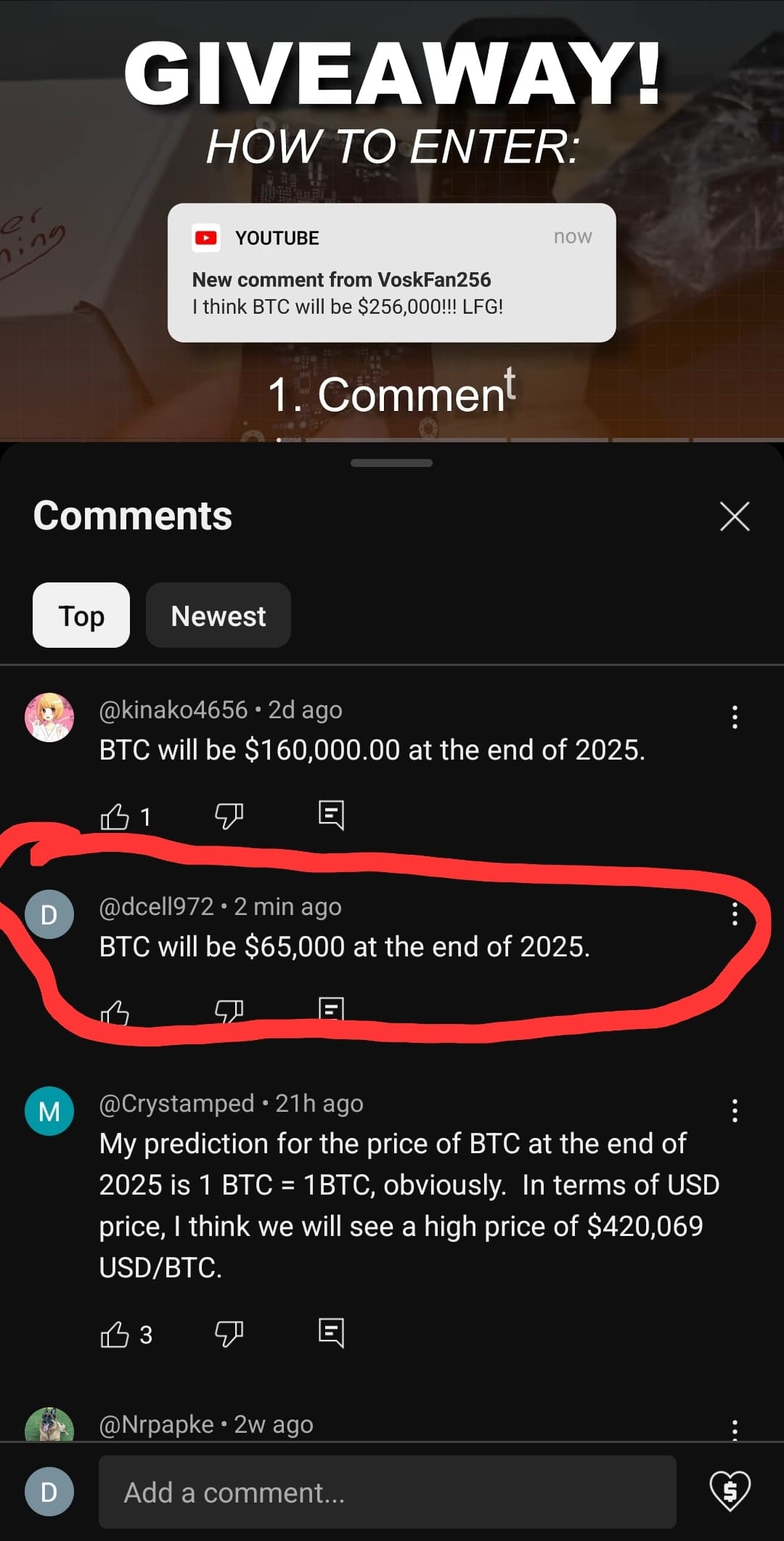Image resolution: width=784 pixels, height=1541 pixels.
Task: Reply to @Crystamped's comment
Action: 331,1333
